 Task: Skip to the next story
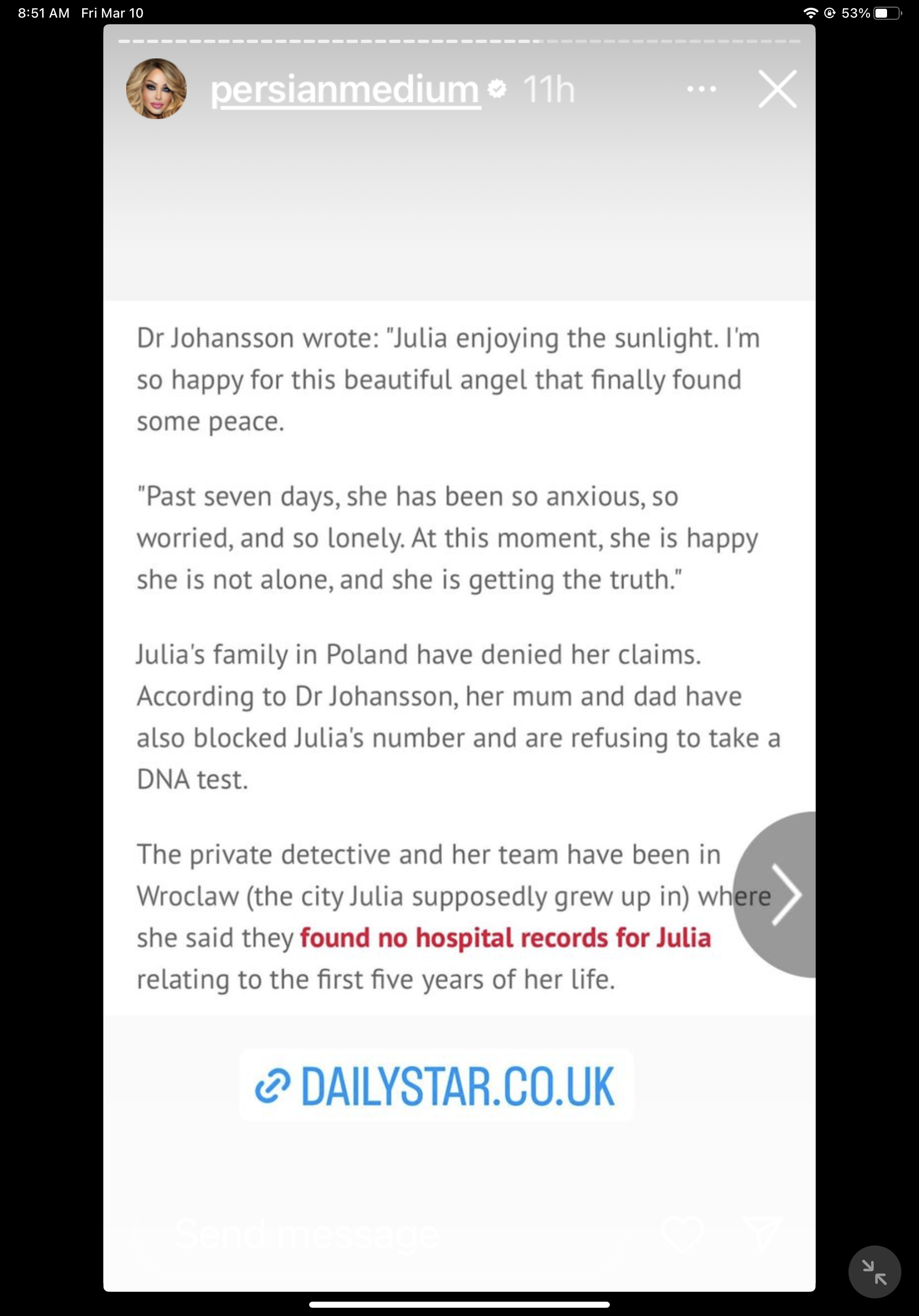[785, 894]
